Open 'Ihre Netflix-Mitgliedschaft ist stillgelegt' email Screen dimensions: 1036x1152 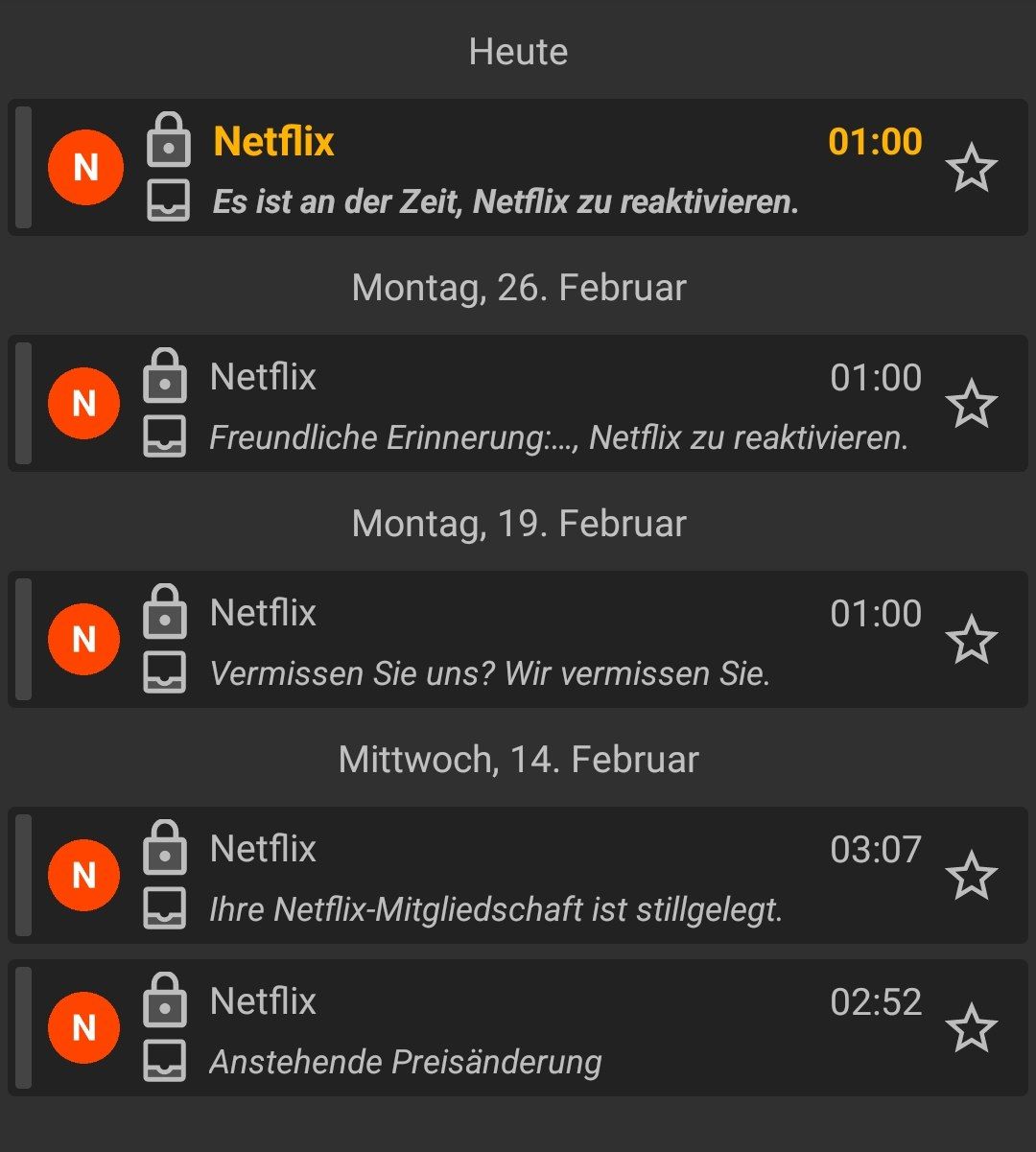(x=496, y=909)
